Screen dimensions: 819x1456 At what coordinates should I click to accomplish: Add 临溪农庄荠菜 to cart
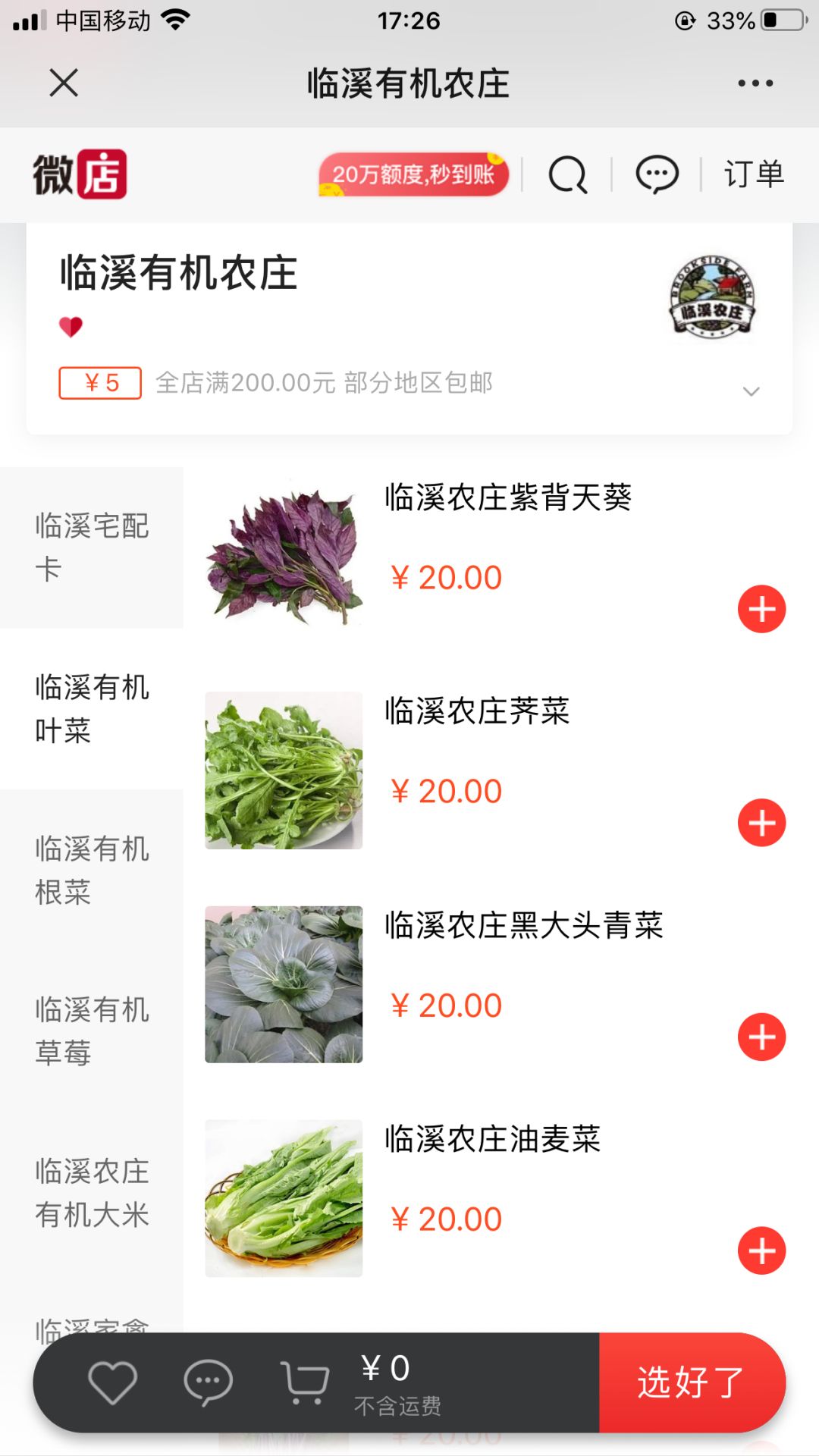(x=761, y=823)
